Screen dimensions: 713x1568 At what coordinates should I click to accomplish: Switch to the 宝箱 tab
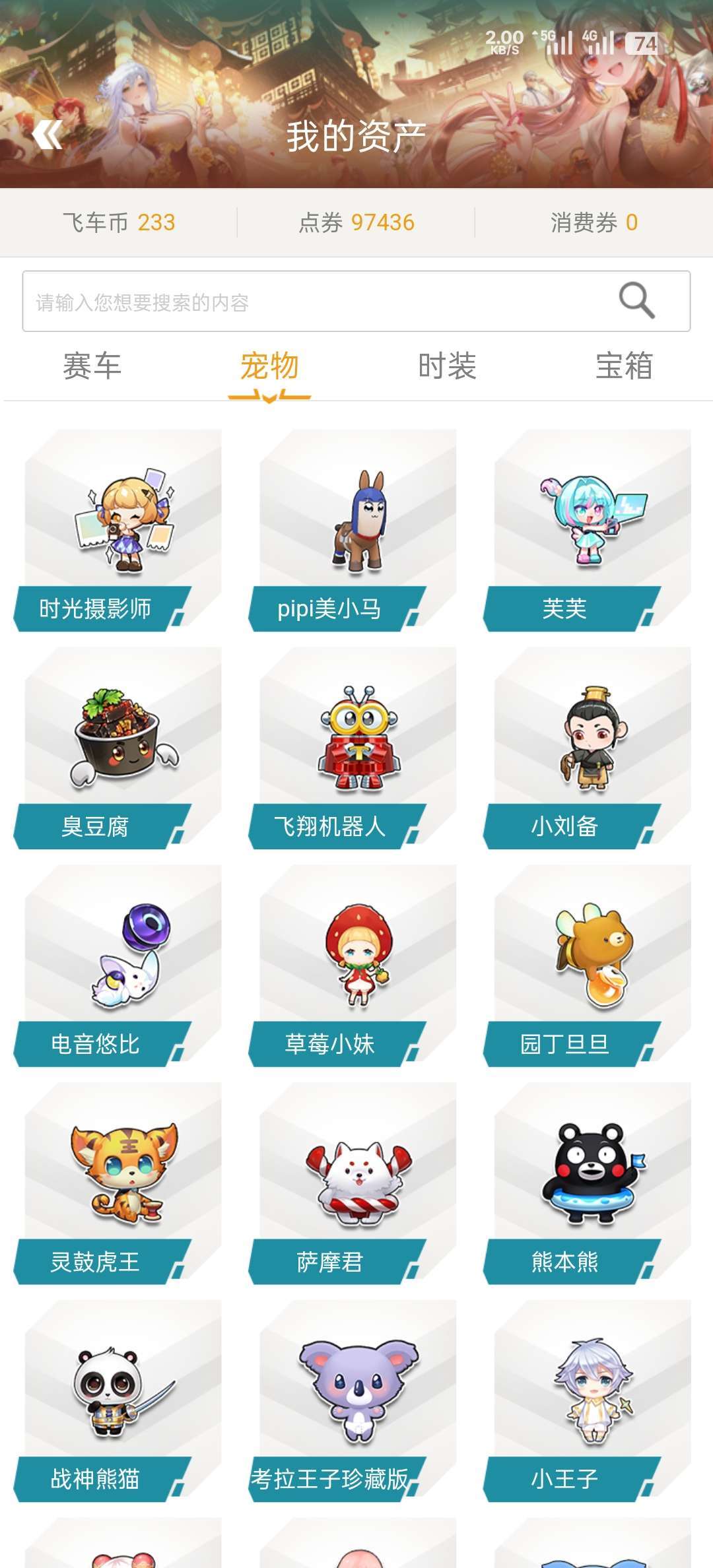click(x=624, y=368)
